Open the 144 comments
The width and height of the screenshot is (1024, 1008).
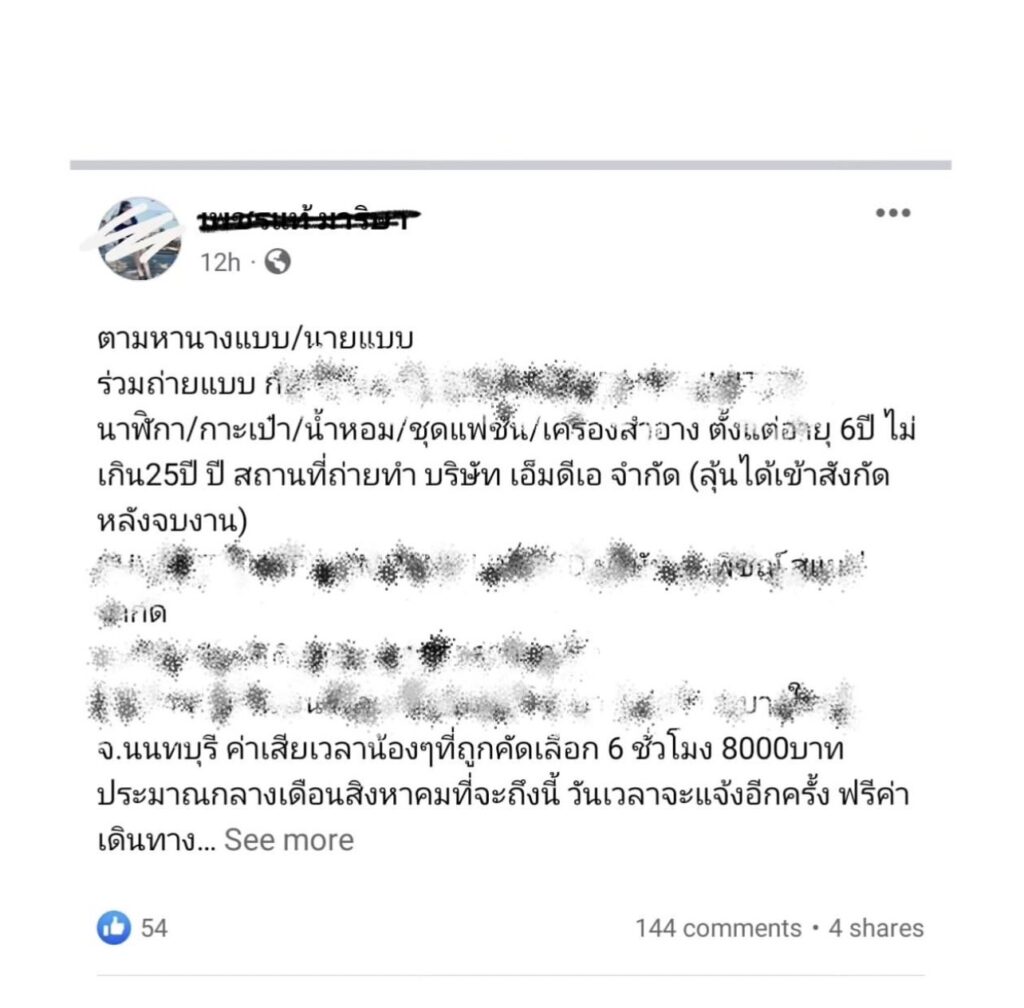coord(718,928)
